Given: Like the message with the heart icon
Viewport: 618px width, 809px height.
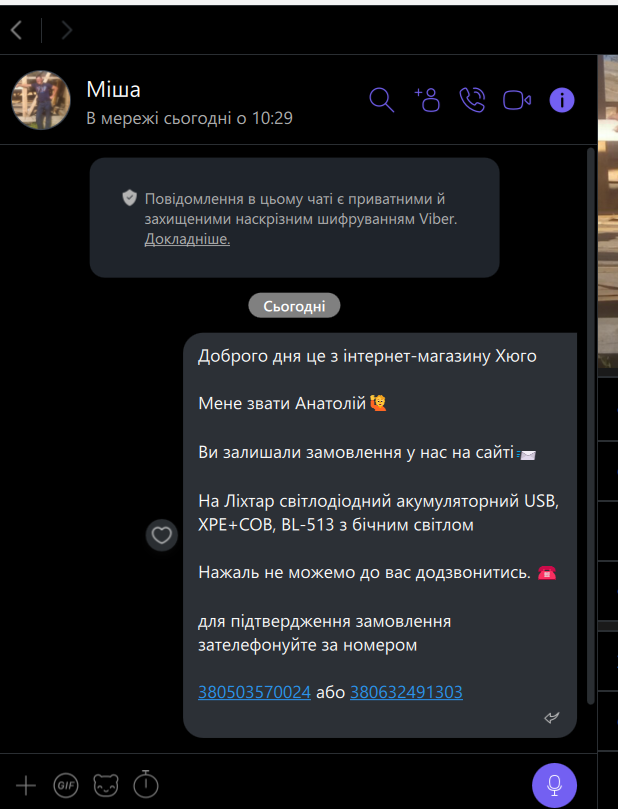Looking at the screenshot, I should [x=162, y=536].
